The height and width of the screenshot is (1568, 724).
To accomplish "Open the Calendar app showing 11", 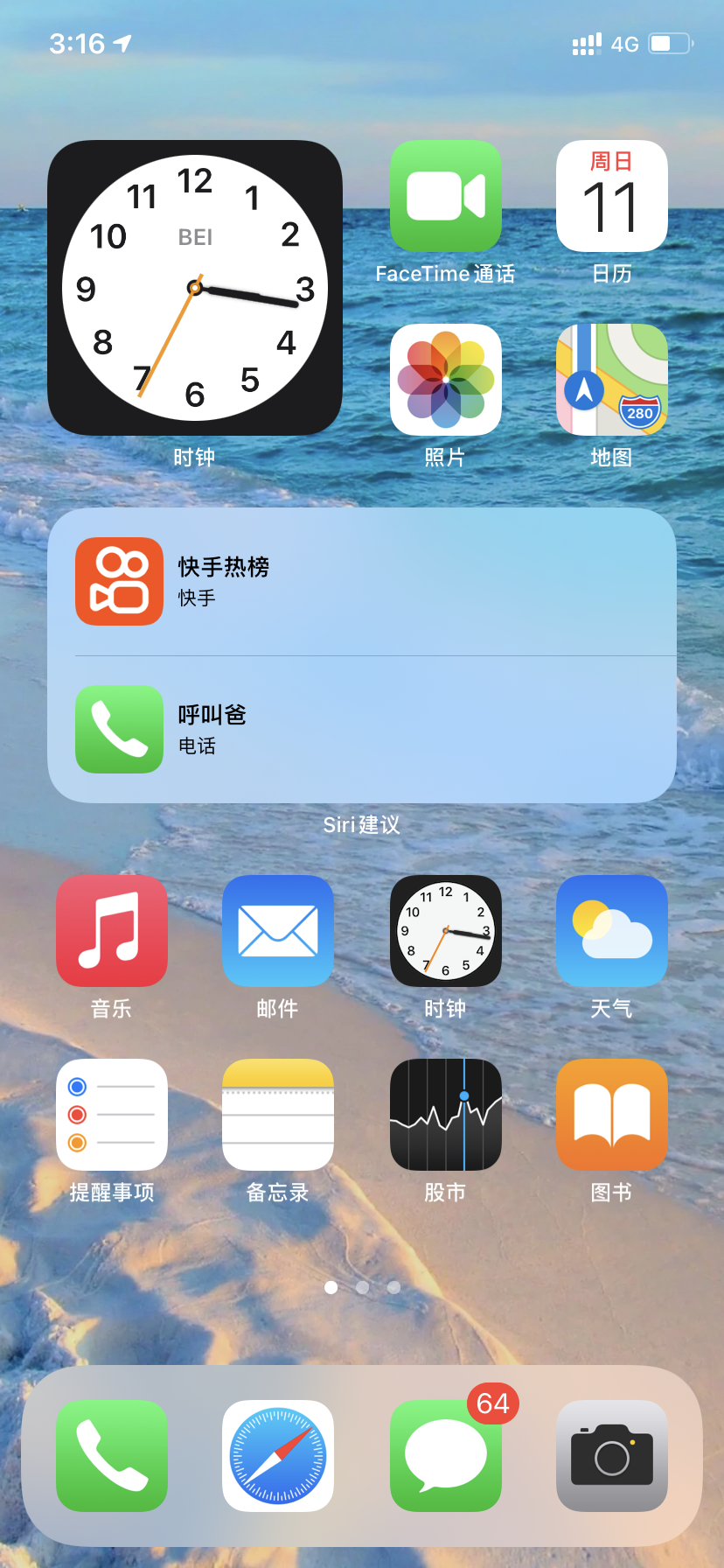I will click(x=612, y=196).
